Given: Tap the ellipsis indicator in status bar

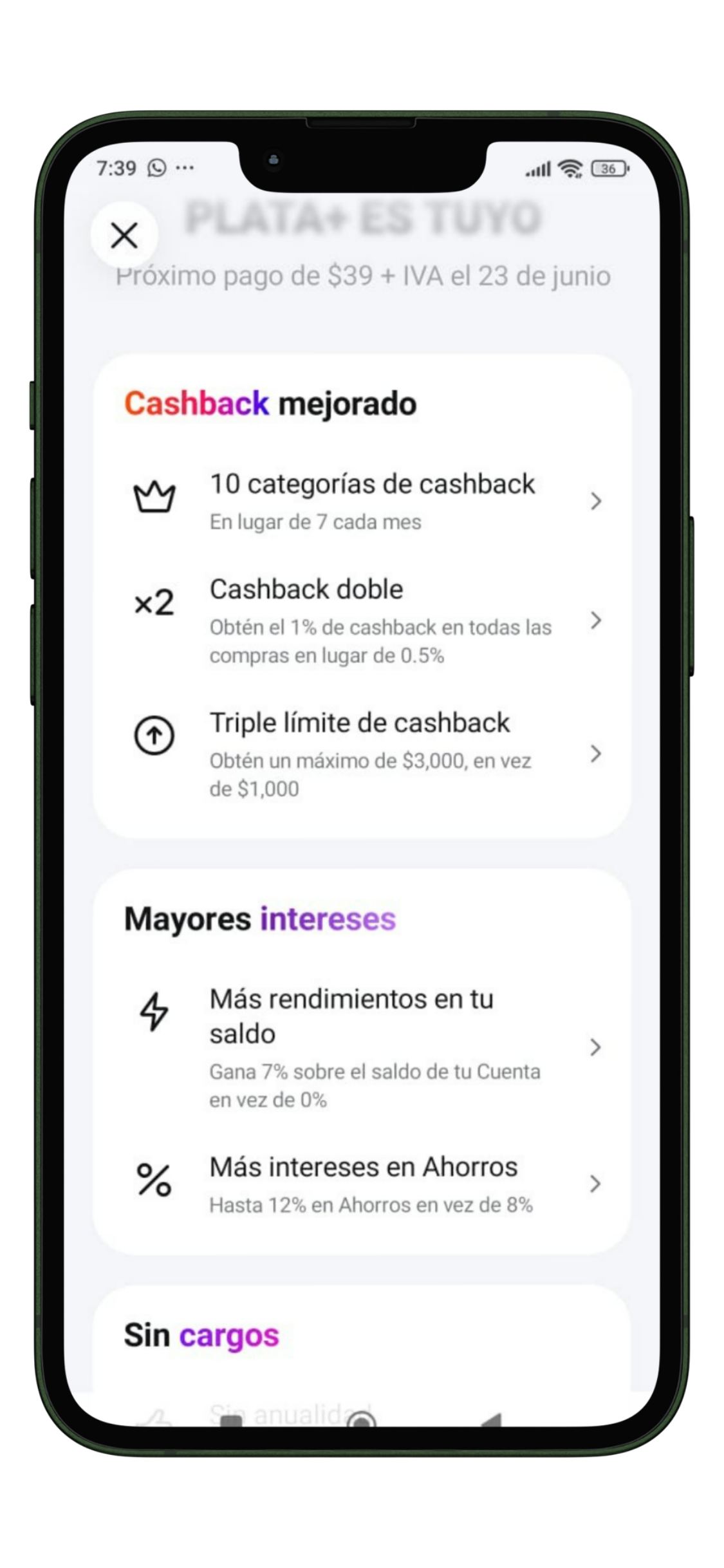Looking at the screenshot, I should pyautogui.click(x=185, y=167).
